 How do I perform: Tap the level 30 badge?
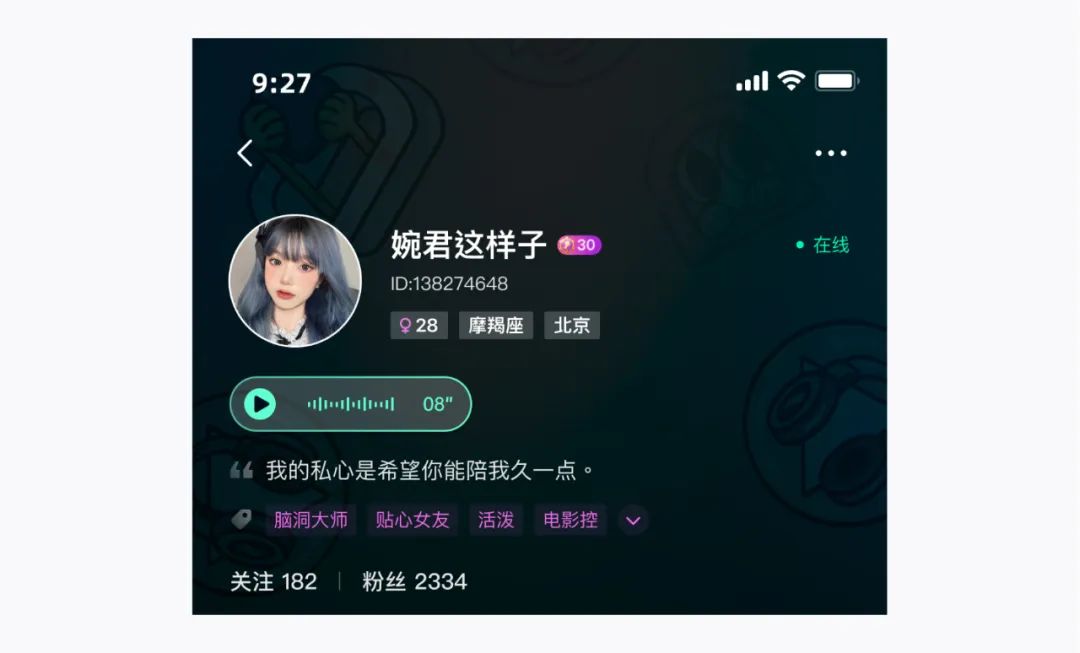coord(579,245)
